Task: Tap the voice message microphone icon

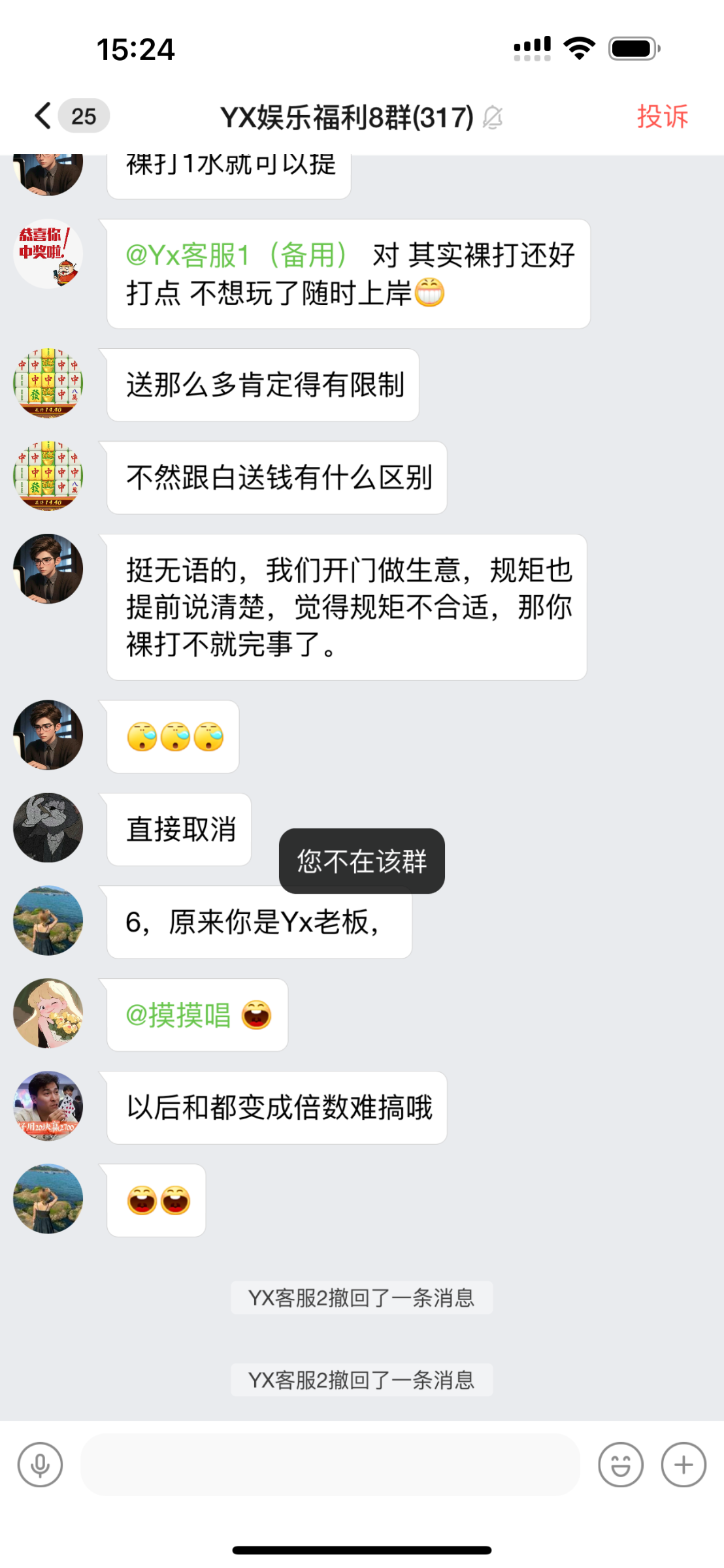Action: pos(41,1465)
